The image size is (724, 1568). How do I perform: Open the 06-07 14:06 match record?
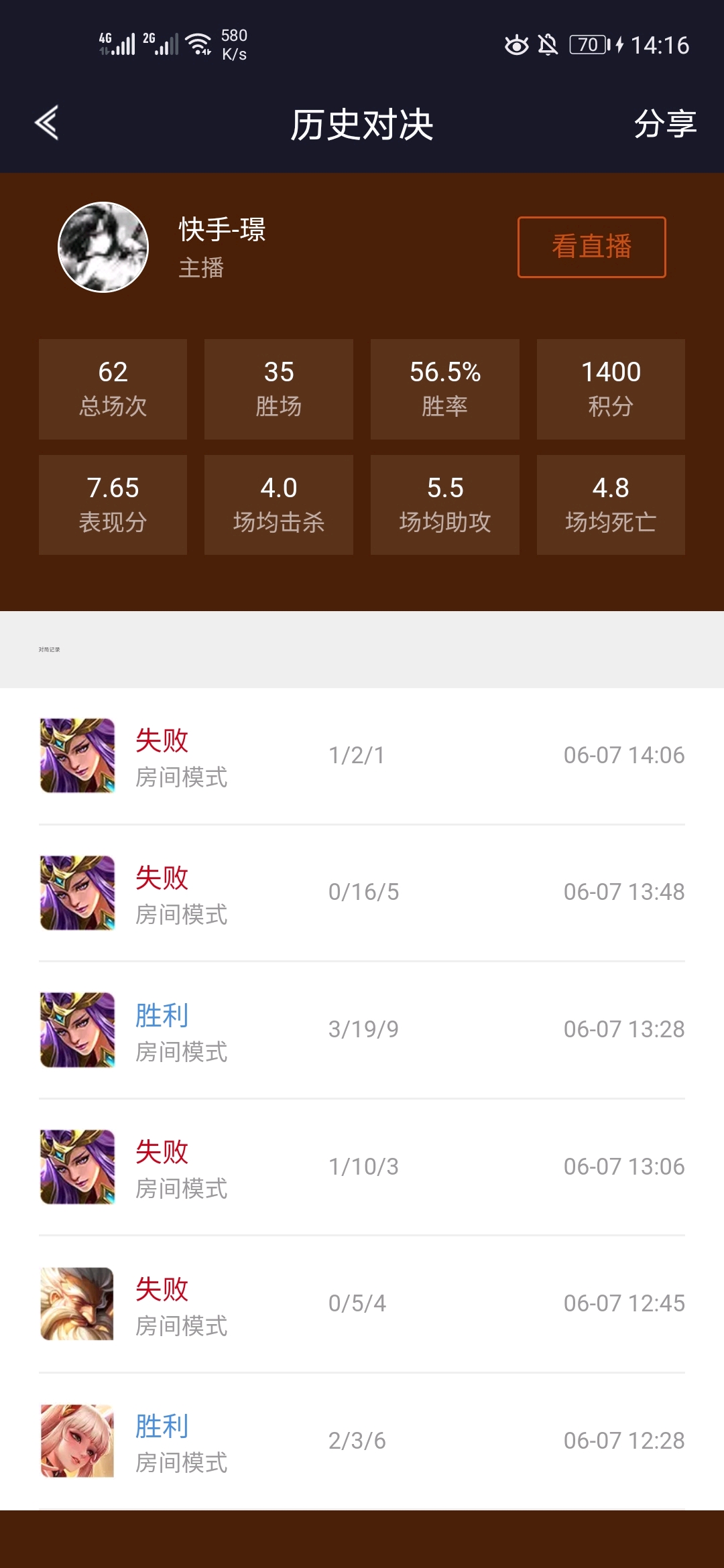(362, 756)
